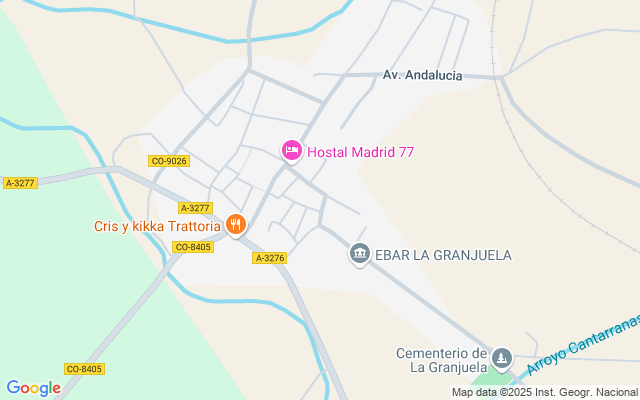Select the Cris y kikka Trattoria restaurant pin
Screen dimensions: 640x400
pos(235,225)
